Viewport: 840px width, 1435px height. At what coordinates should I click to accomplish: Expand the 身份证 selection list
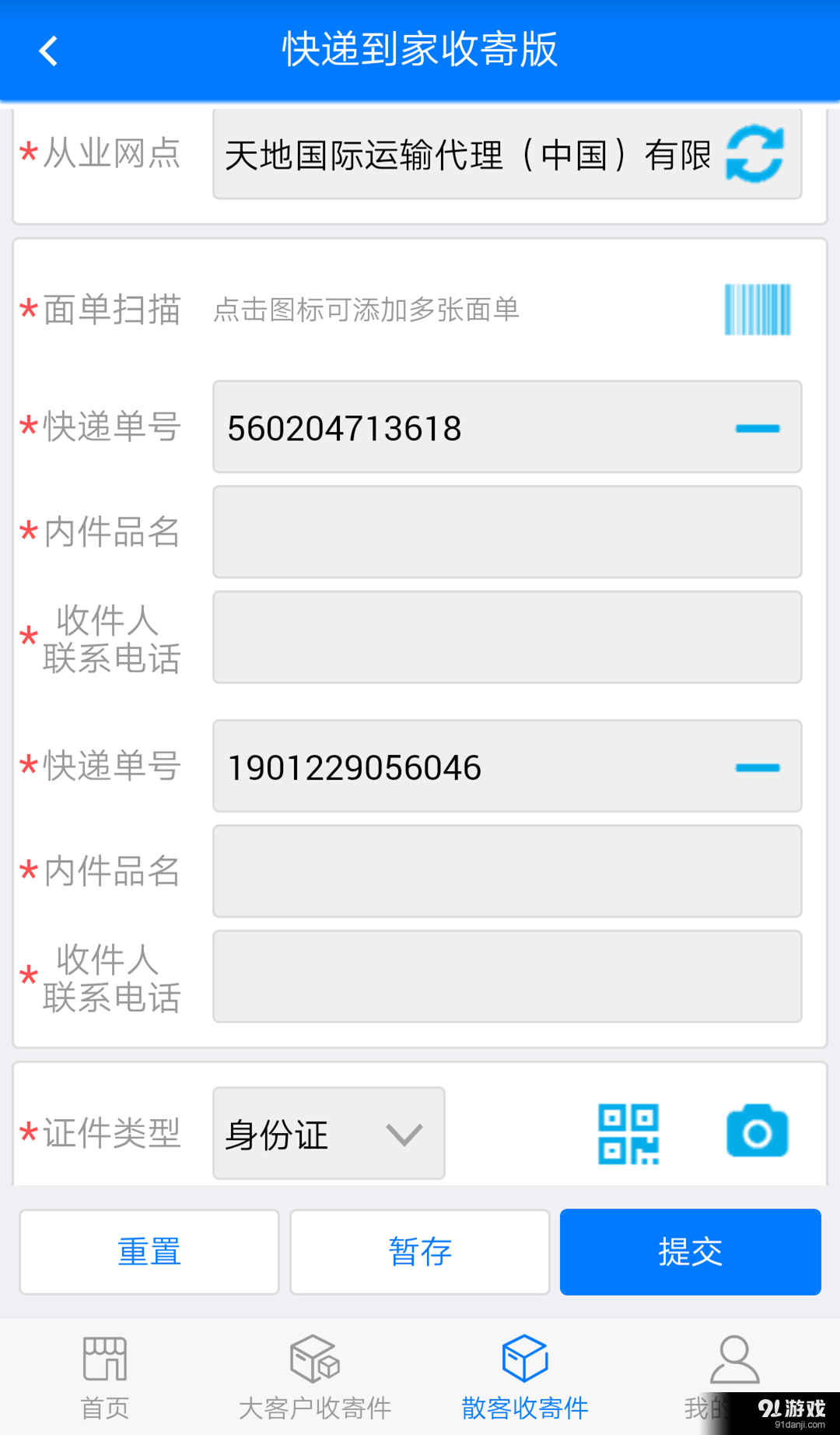click(404, 1135)
